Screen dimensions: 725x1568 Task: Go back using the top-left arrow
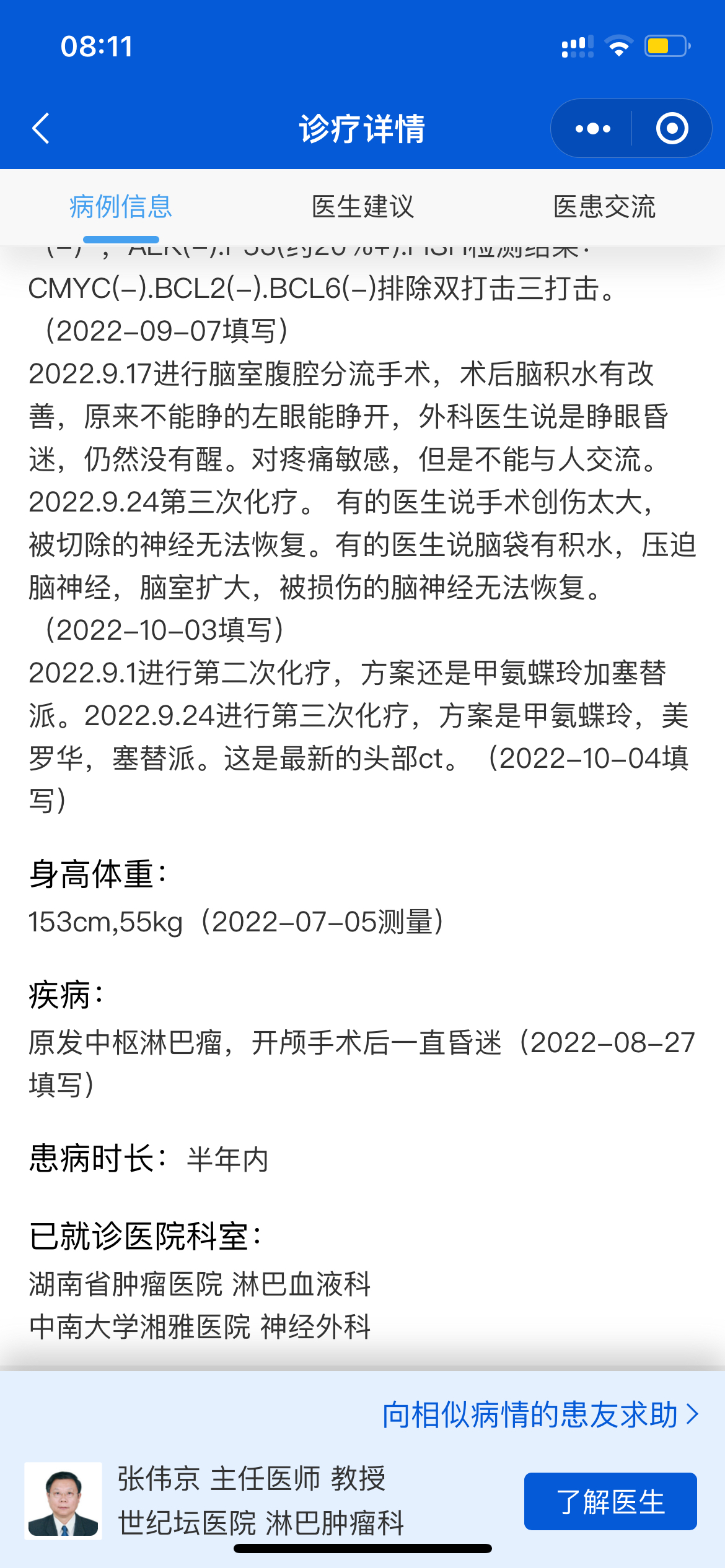(41, 129)
